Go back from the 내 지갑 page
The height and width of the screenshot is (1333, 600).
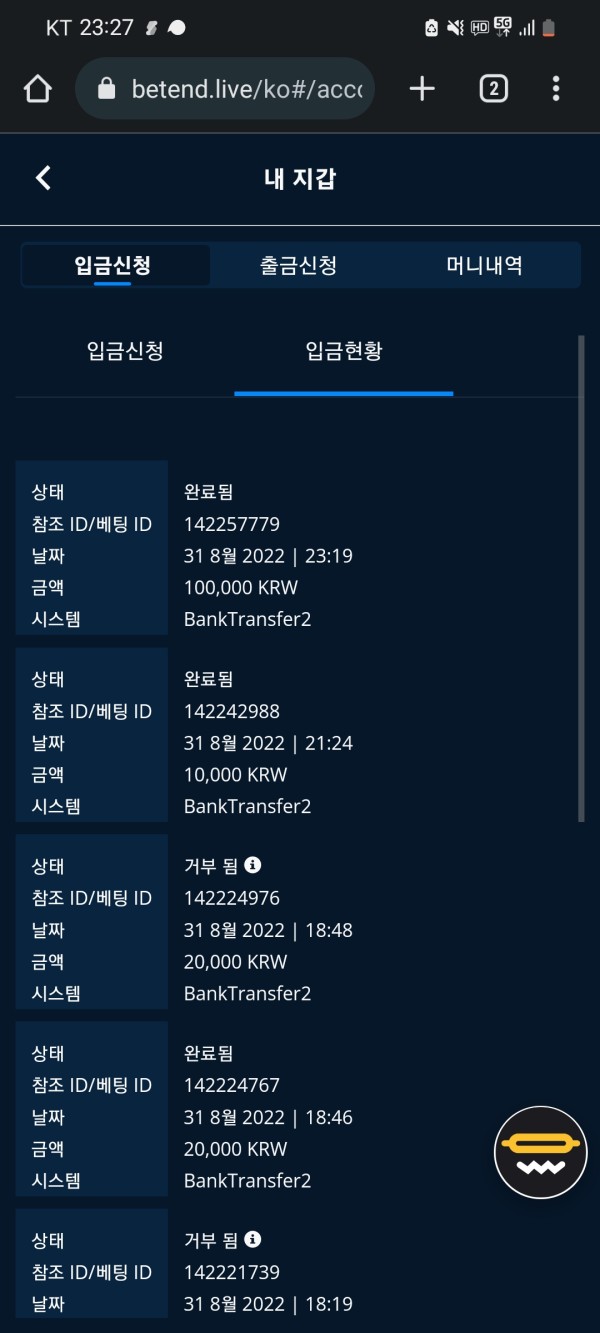(x=43, y=178)
